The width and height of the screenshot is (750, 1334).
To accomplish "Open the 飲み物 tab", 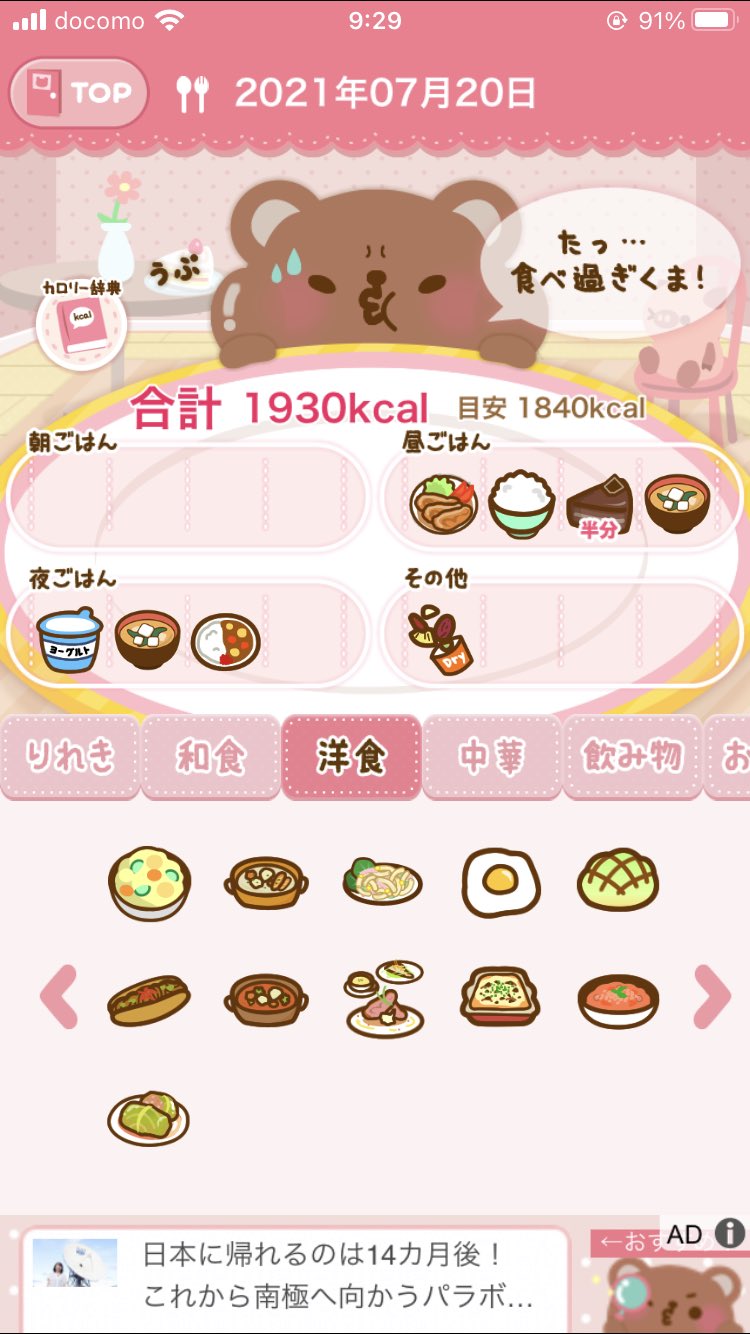I will tap(631, 757).
